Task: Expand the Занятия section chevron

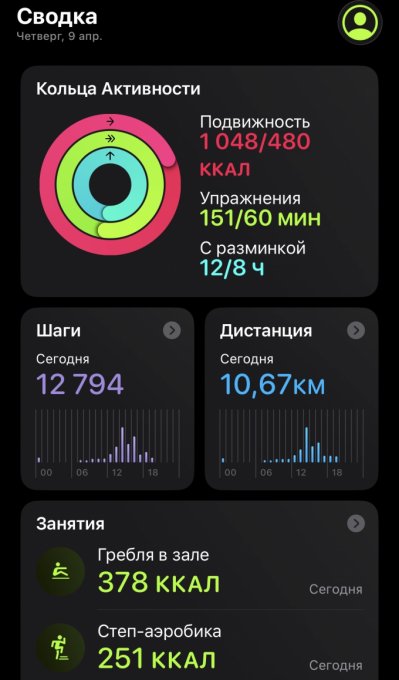Action: point(356,524)
